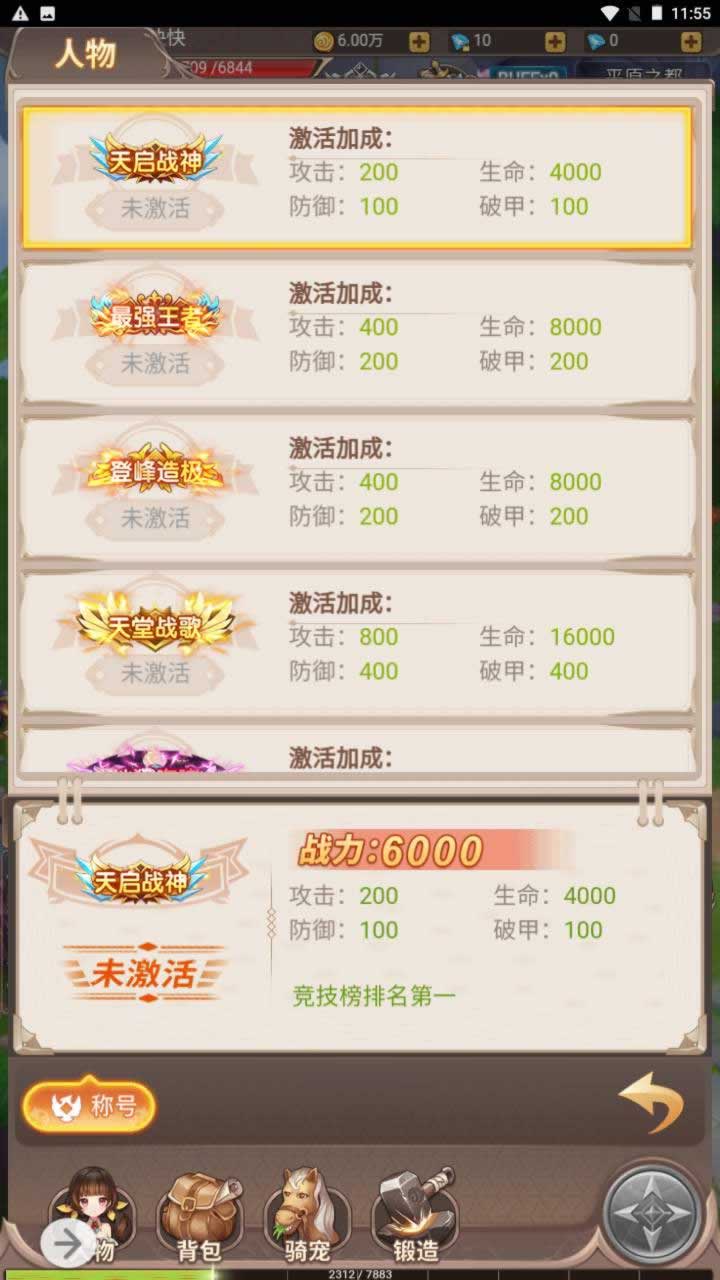This screenshot has height=1280, width=720.
Task: Select the 最强王者 title row
Action: 357,333
